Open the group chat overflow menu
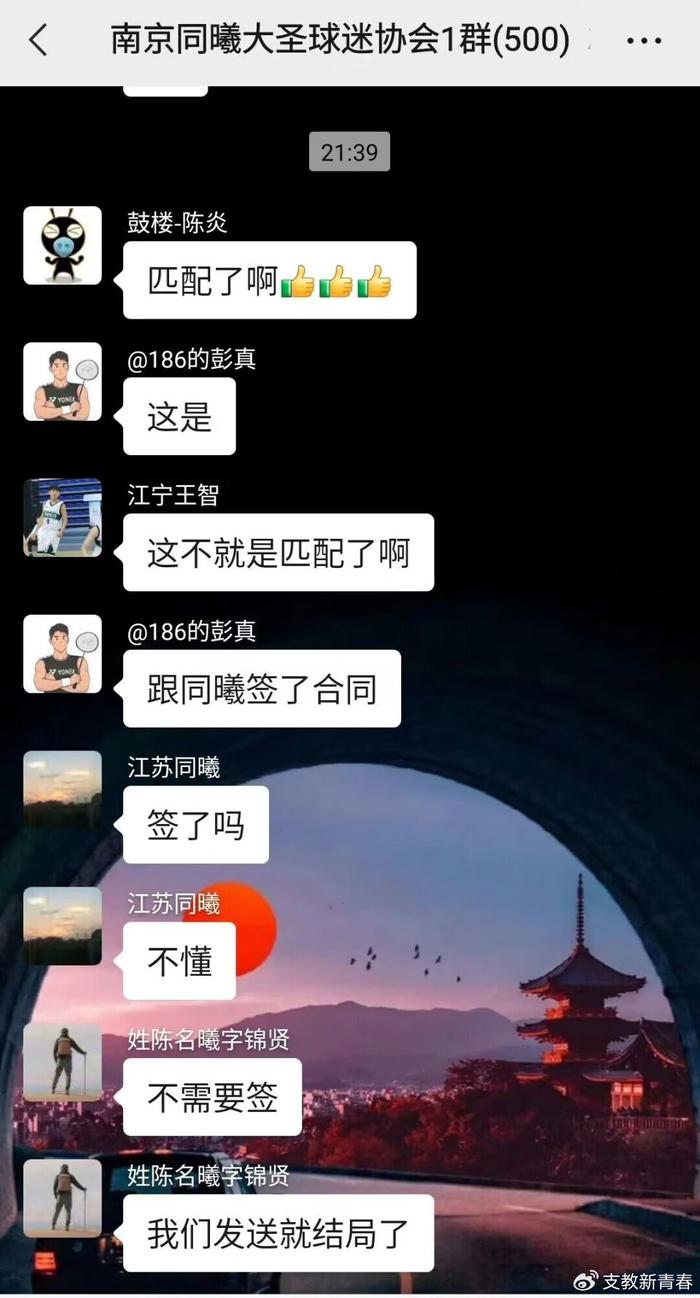Screen dimensions: 700x1298 [644, 41]
